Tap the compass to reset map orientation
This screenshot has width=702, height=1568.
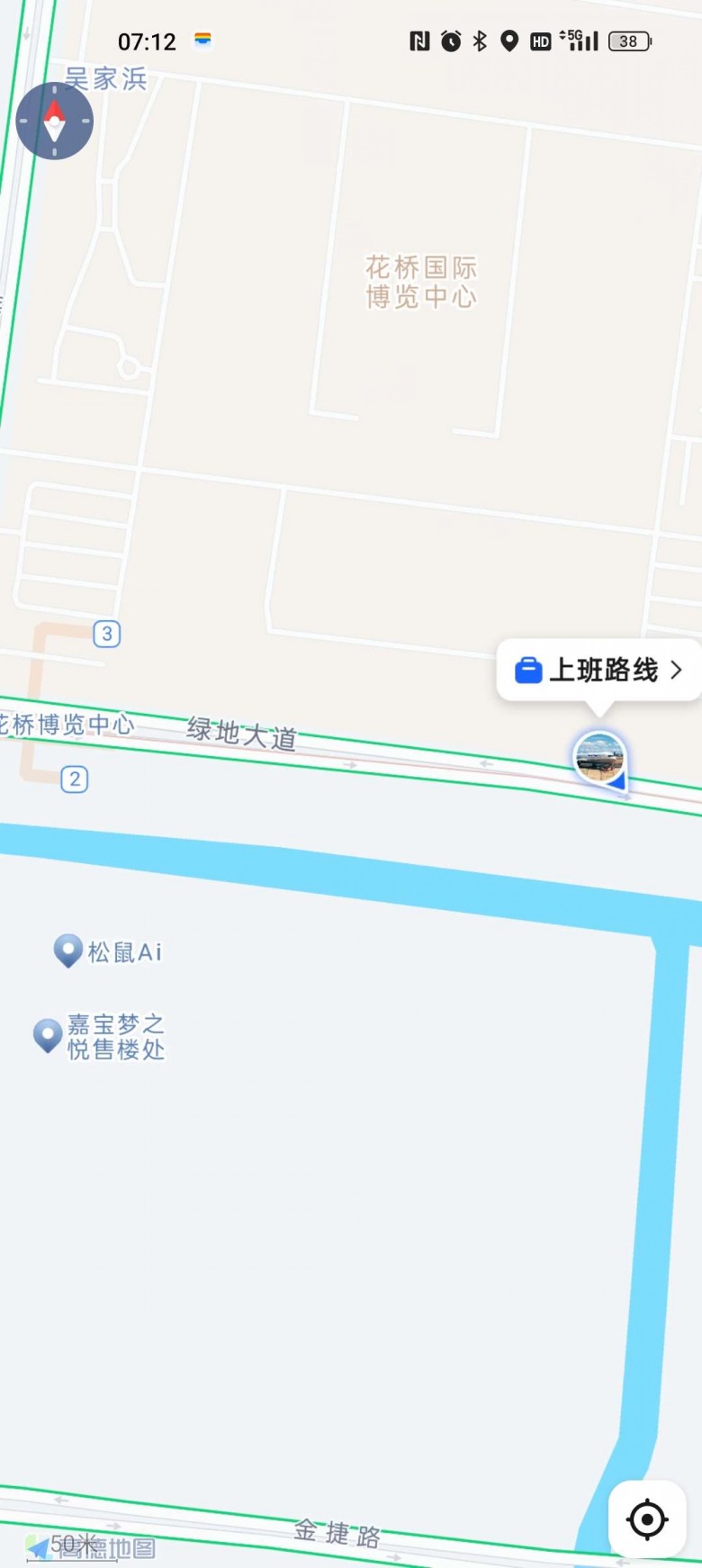point(55,121)
